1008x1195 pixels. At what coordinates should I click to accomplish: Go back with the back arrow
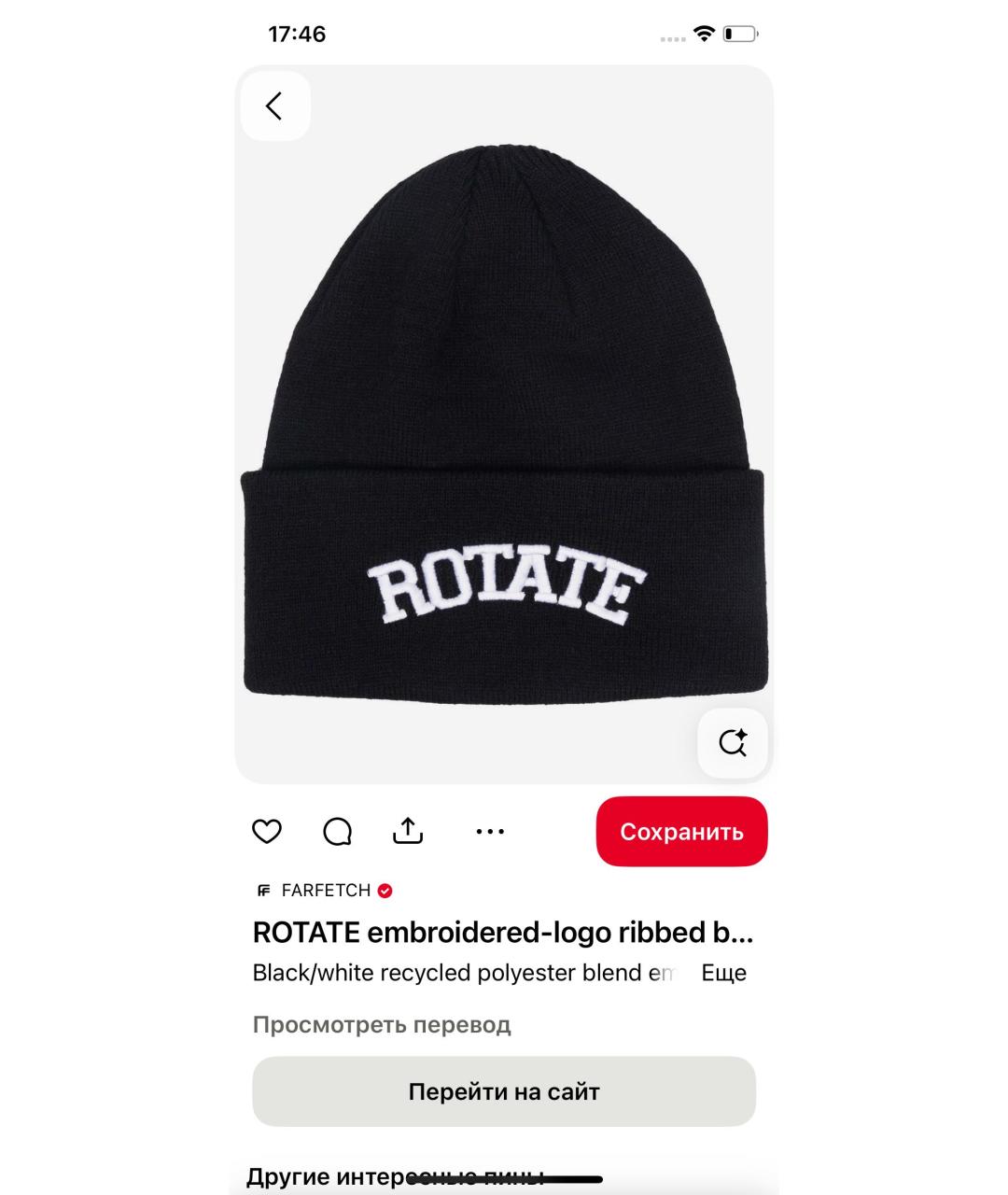coord(274,105)
